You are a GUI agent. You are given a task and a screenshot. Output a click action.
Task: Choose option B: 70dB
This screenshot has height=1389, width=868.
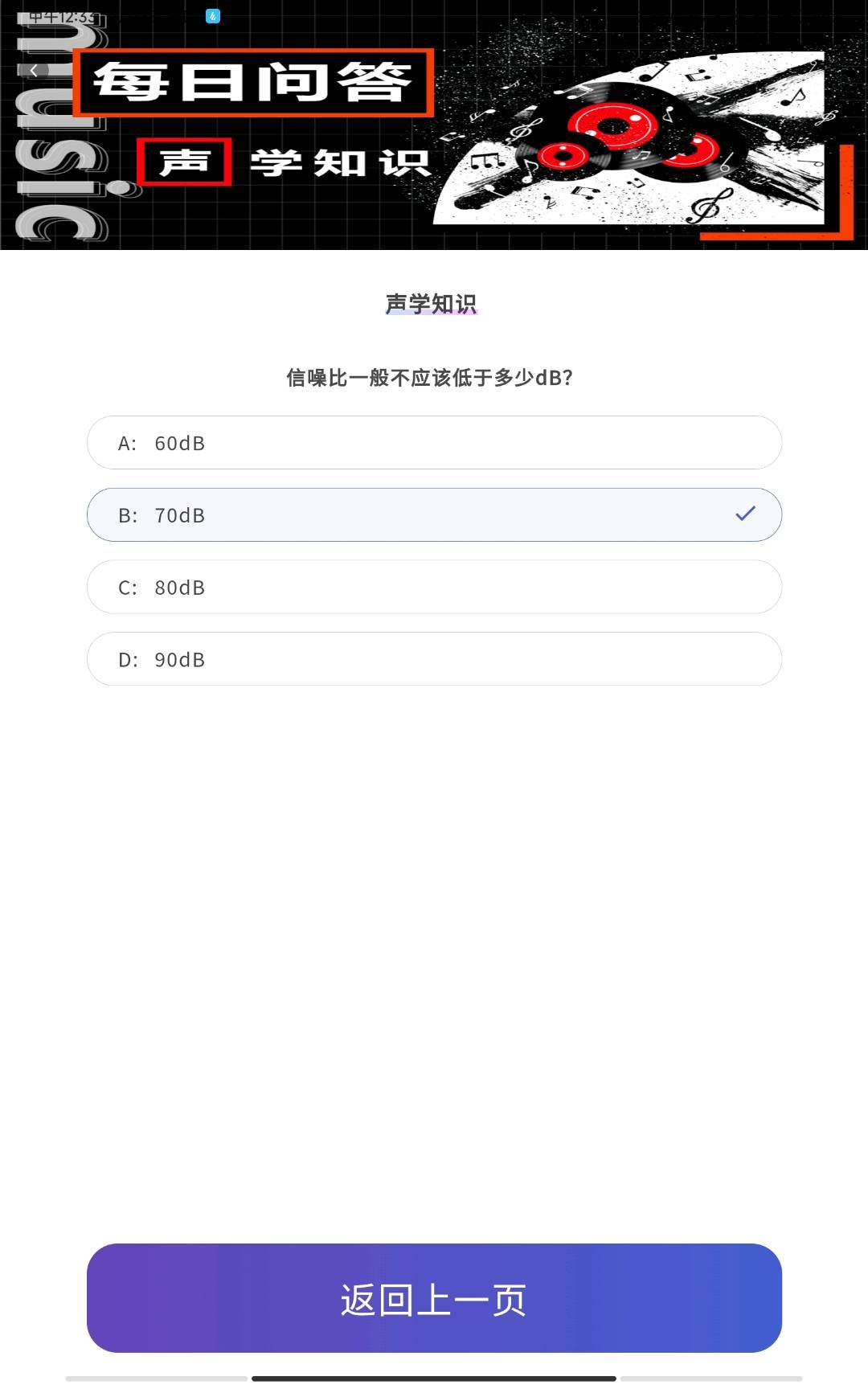click(x=434, y=514)
